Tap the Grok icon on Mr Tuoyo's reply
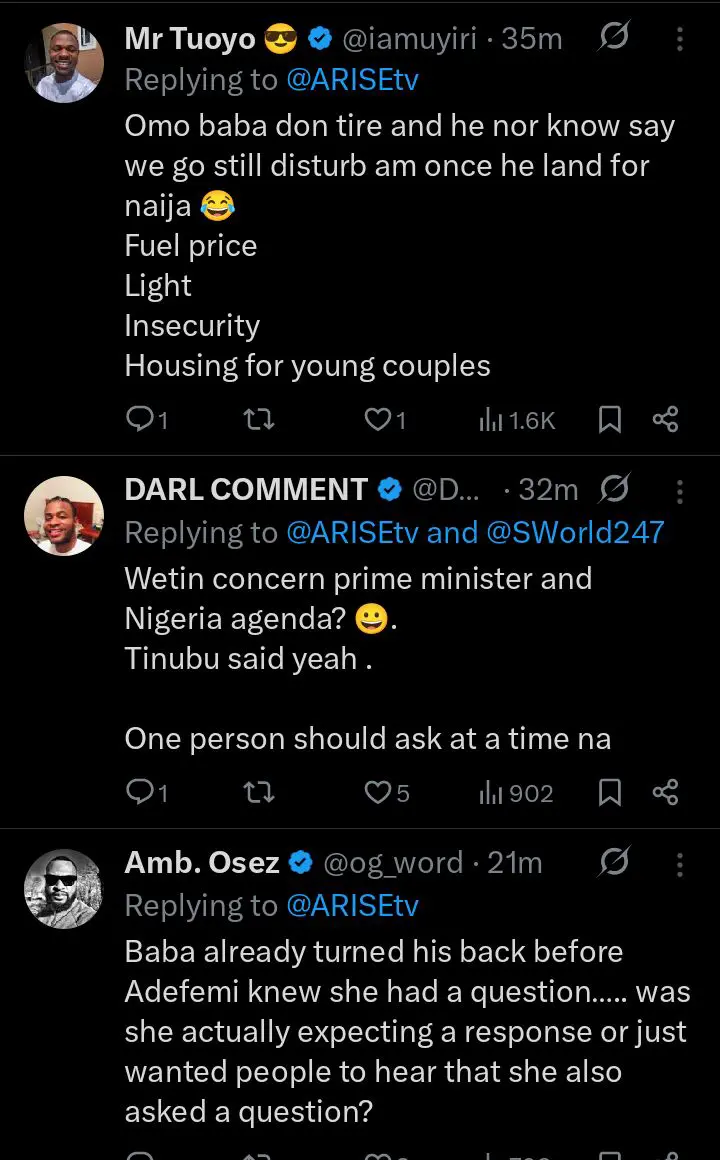720x1160 pixels. point(613,39)
